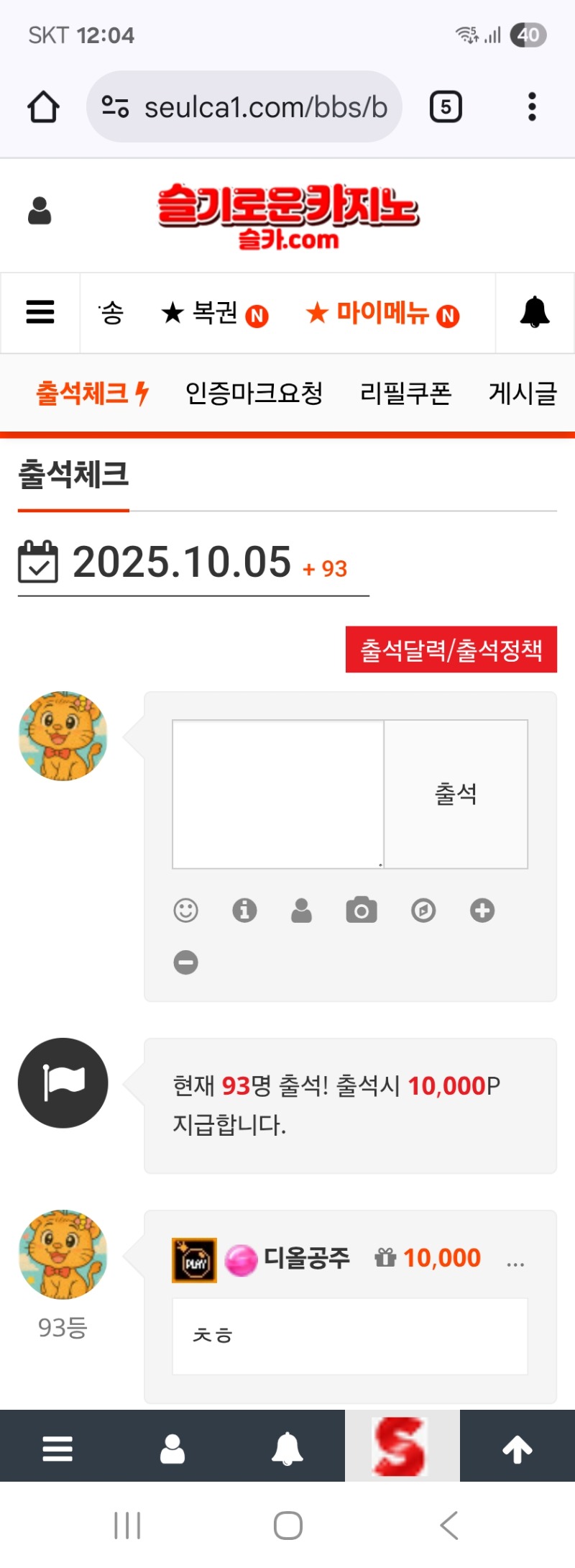Open the notifications bell in menu bar
The image size is (575, 1568).
(535, 312)
